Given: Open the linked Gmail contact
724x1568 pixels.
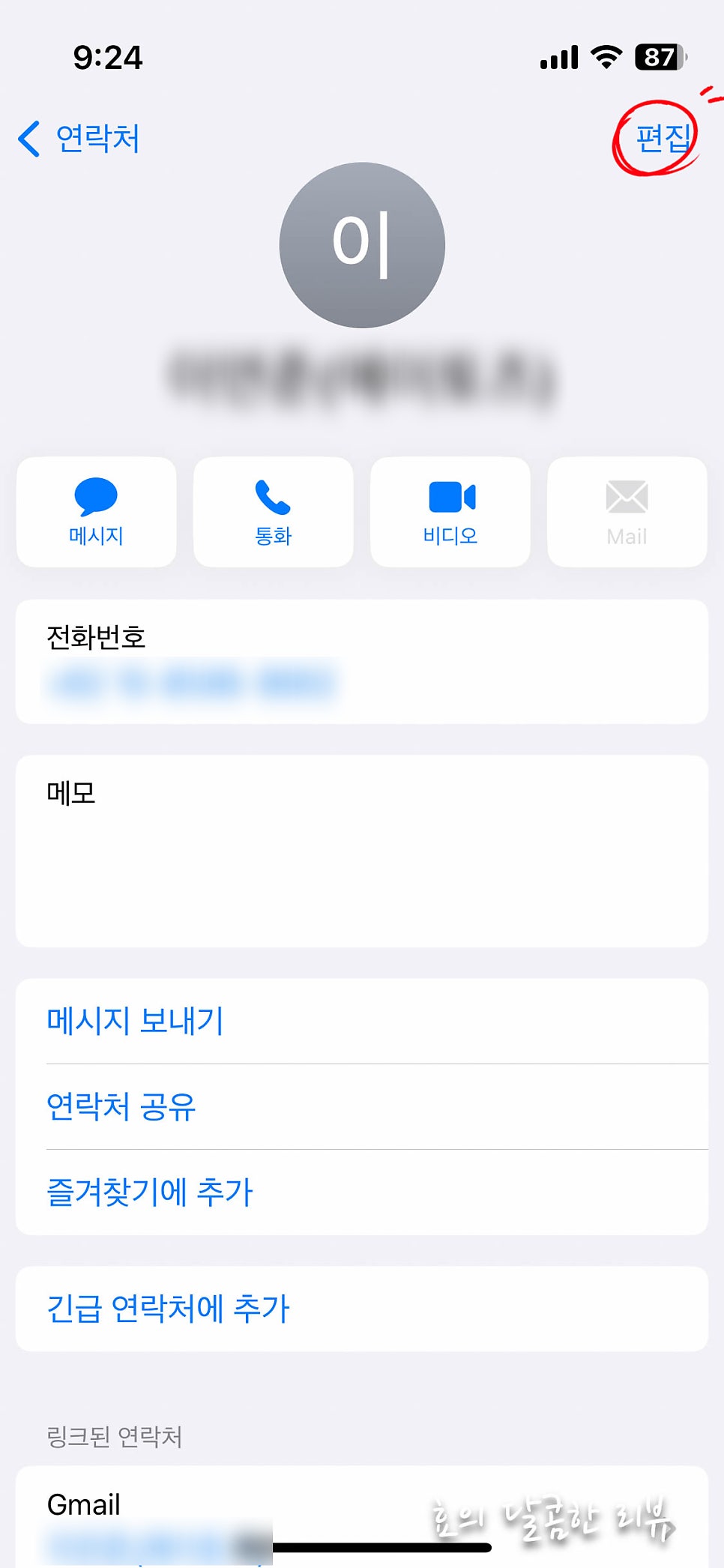Looking at the screenshot, I should (x=362, y=1517).
